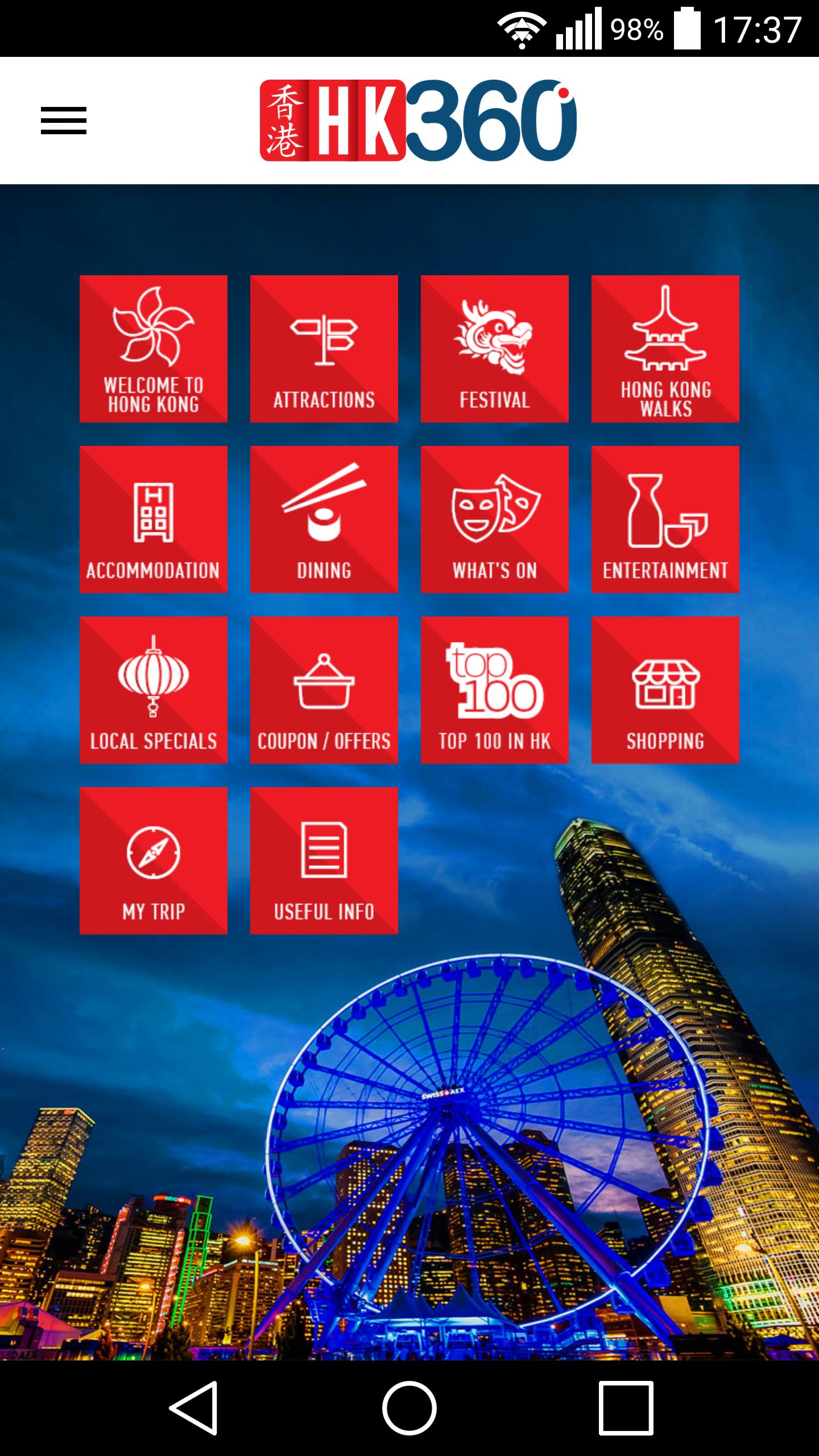
Task: Select the Accommodation tile
Action: tap(154, 519)
